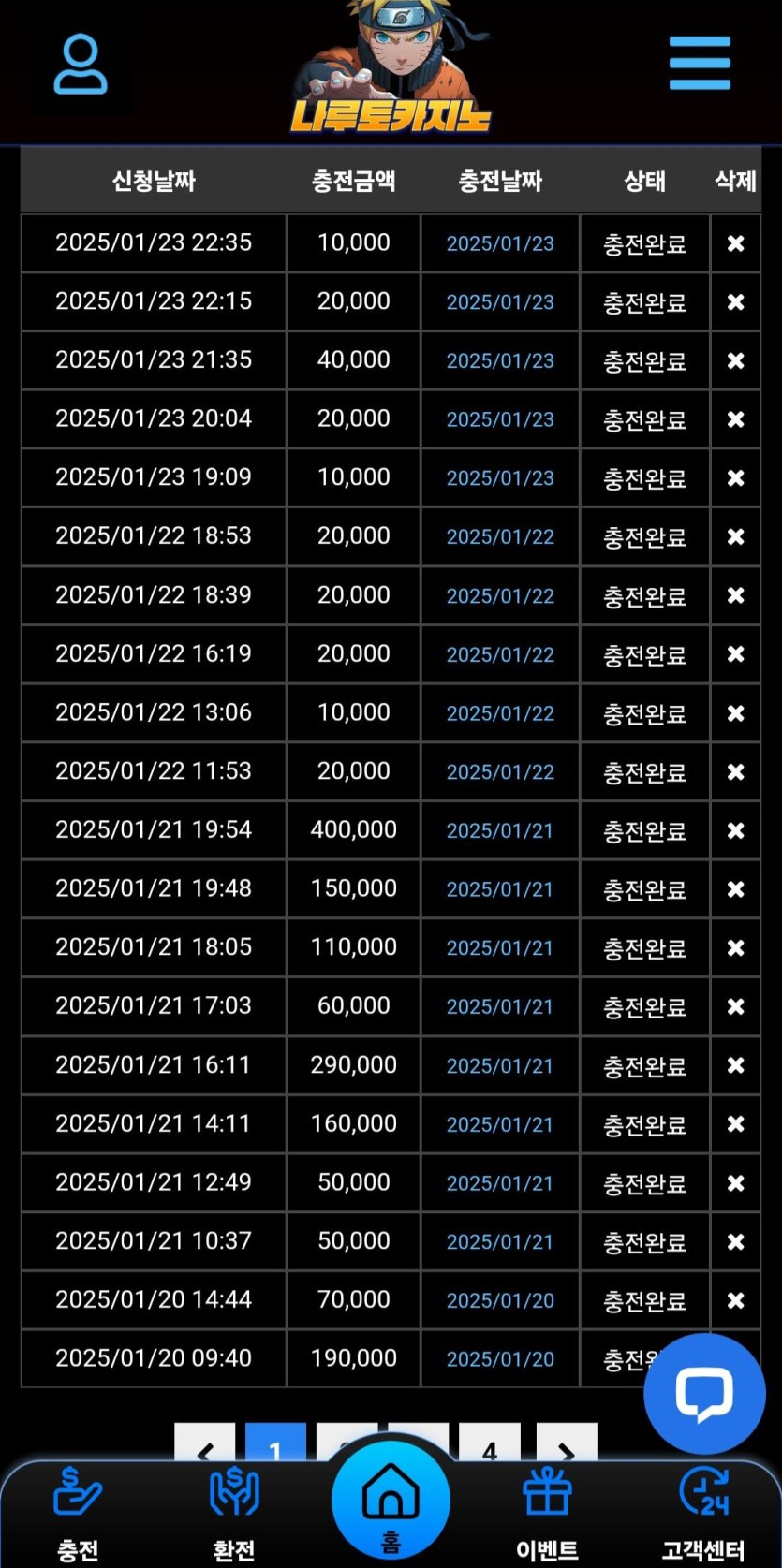The width and height of the screenshot is (782, 1568).
Task: Go to the 홈 tab
Action: pos(391,1500)
